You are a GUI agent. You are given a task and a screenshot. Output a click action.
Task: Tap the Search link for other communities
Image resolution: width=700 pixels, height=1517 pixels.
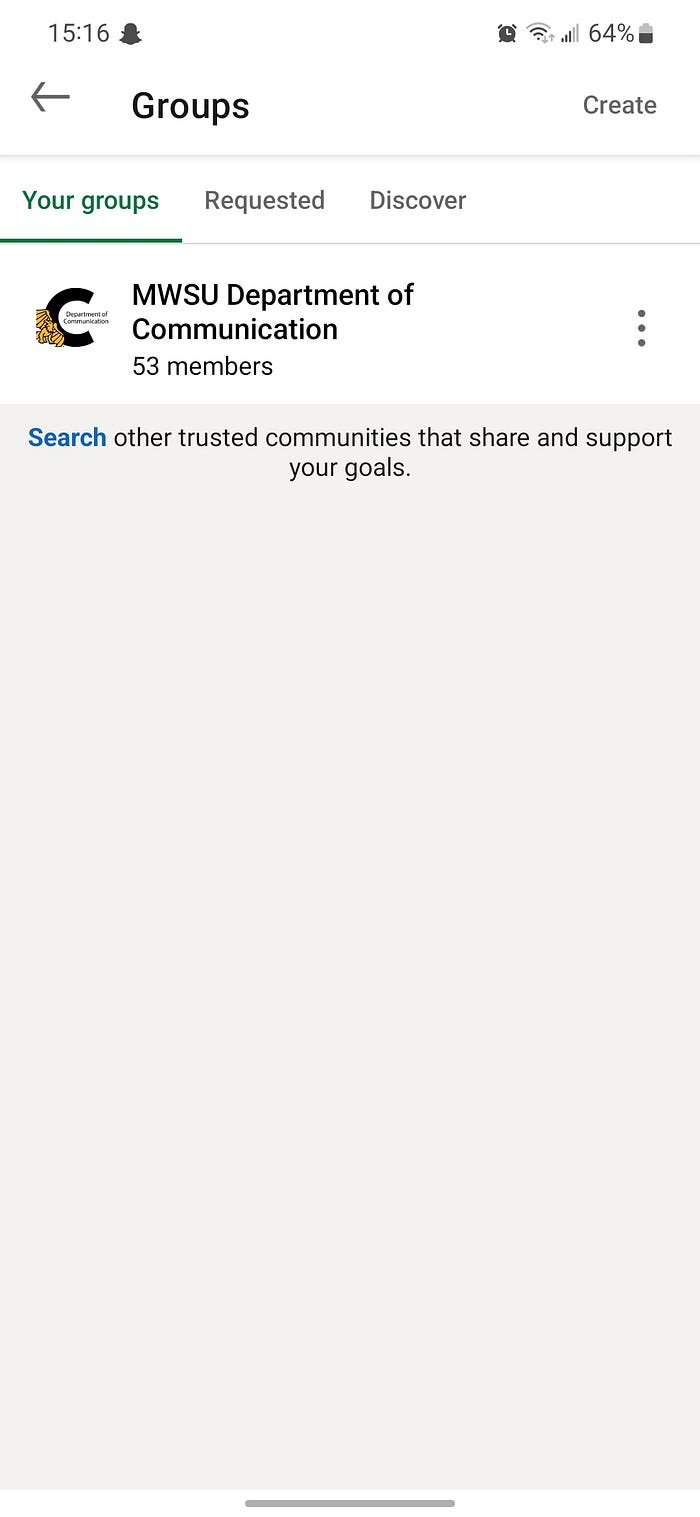(x=67, y=438)
